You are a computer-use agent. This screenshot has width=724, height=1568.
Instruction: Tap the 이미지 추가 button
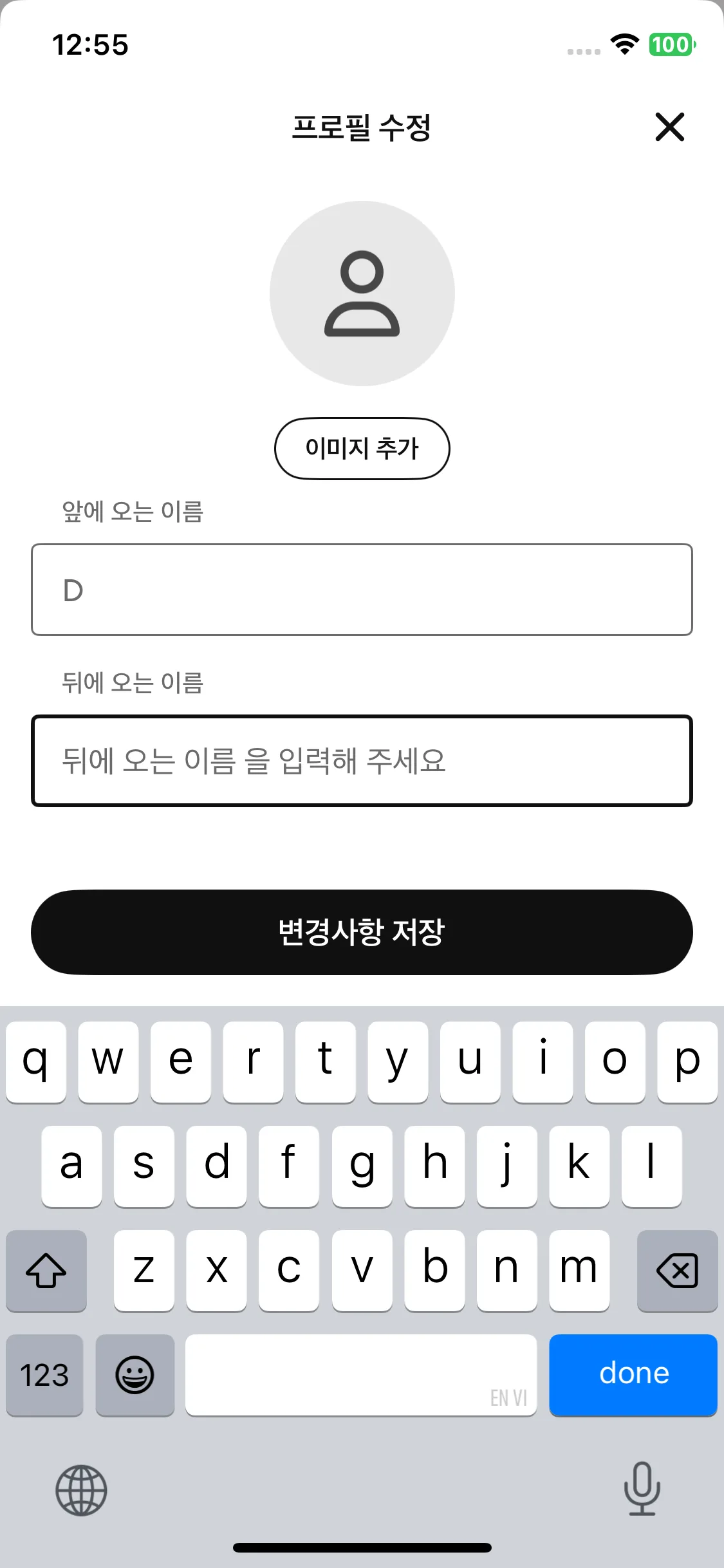362,449
